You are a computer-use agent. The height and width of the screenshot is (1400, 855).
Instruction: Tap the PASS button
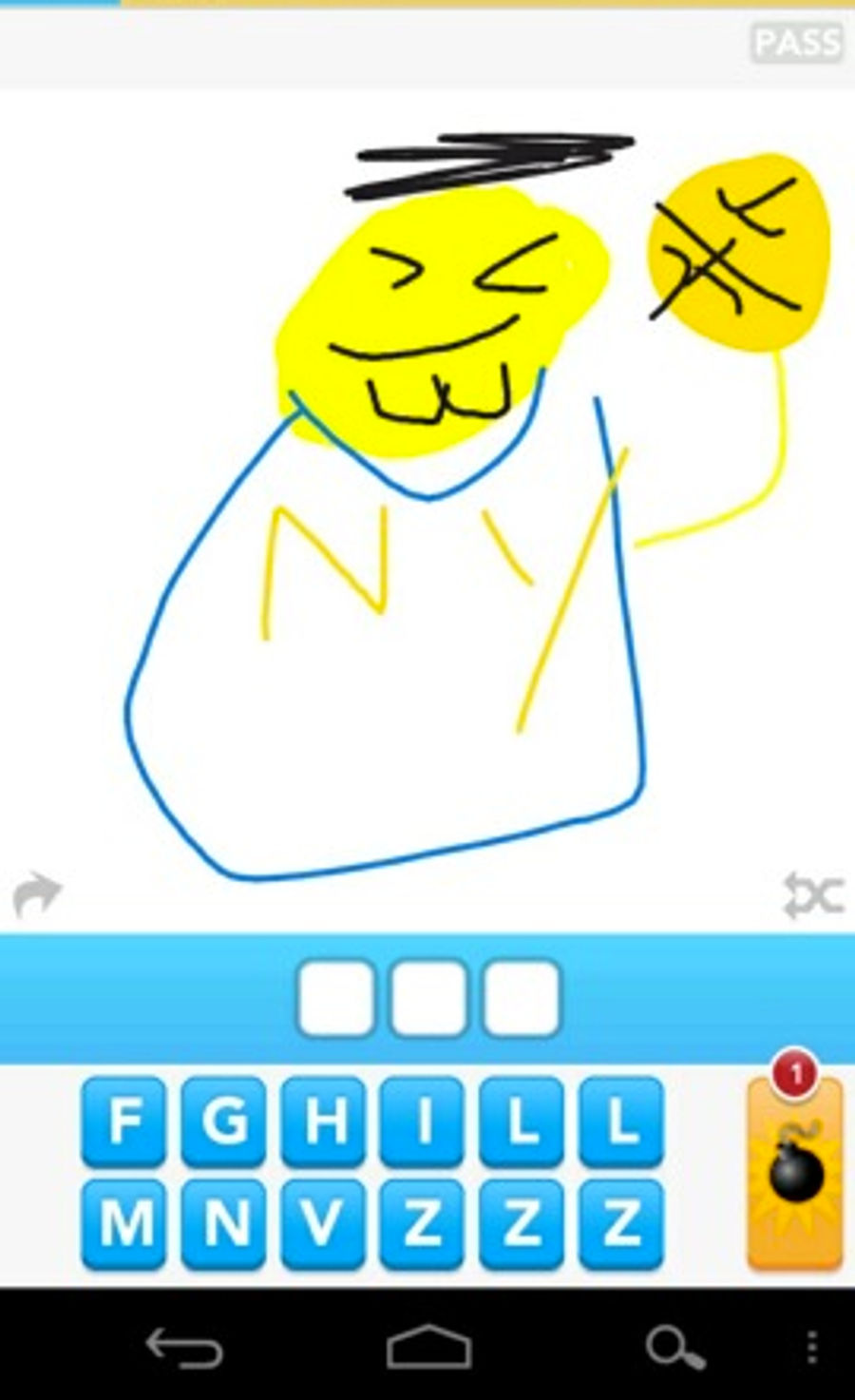pos(796,44)
